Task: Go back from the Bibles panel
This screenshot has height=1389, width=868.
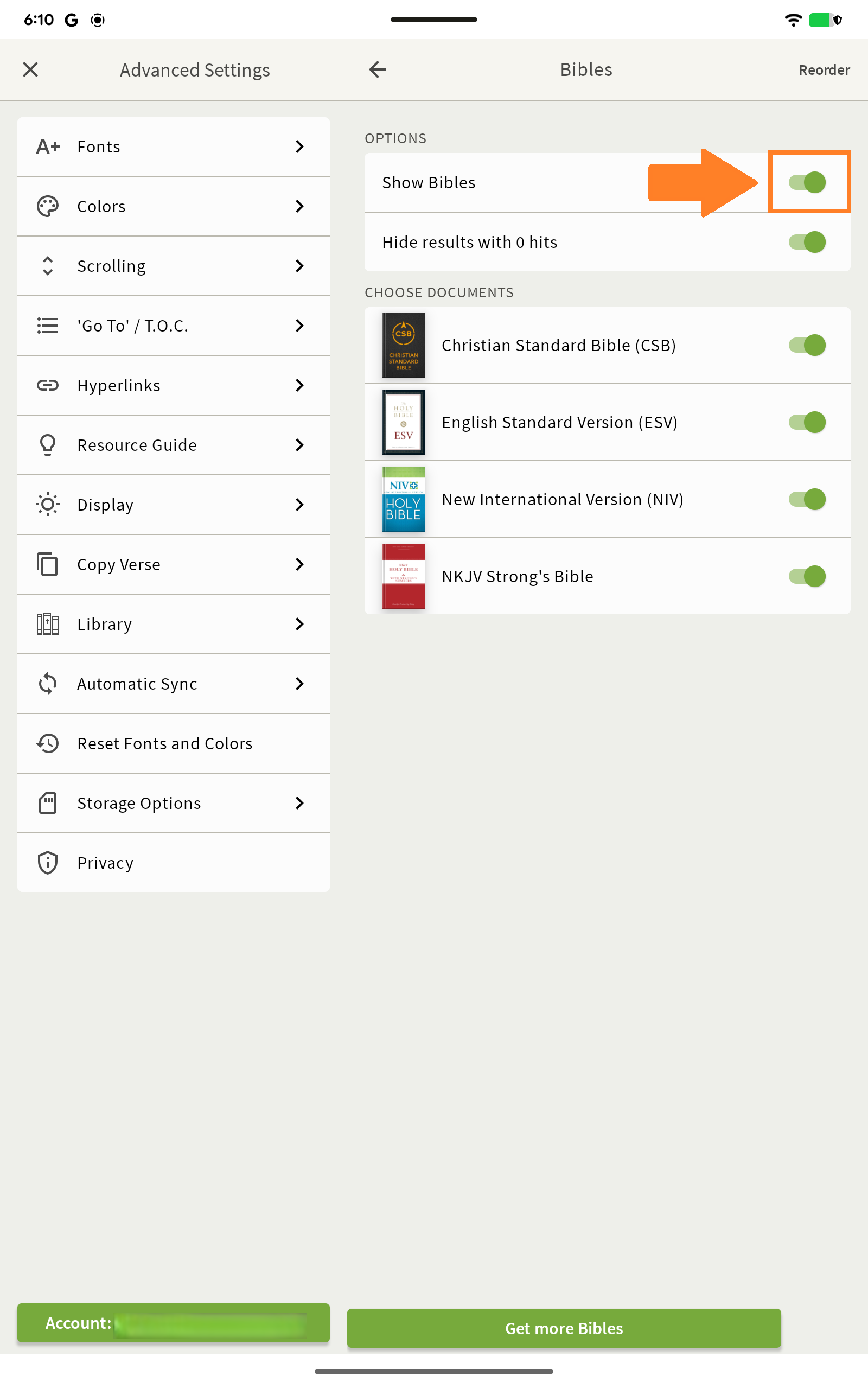Action: pyautogui.click(x=377, y=69)
